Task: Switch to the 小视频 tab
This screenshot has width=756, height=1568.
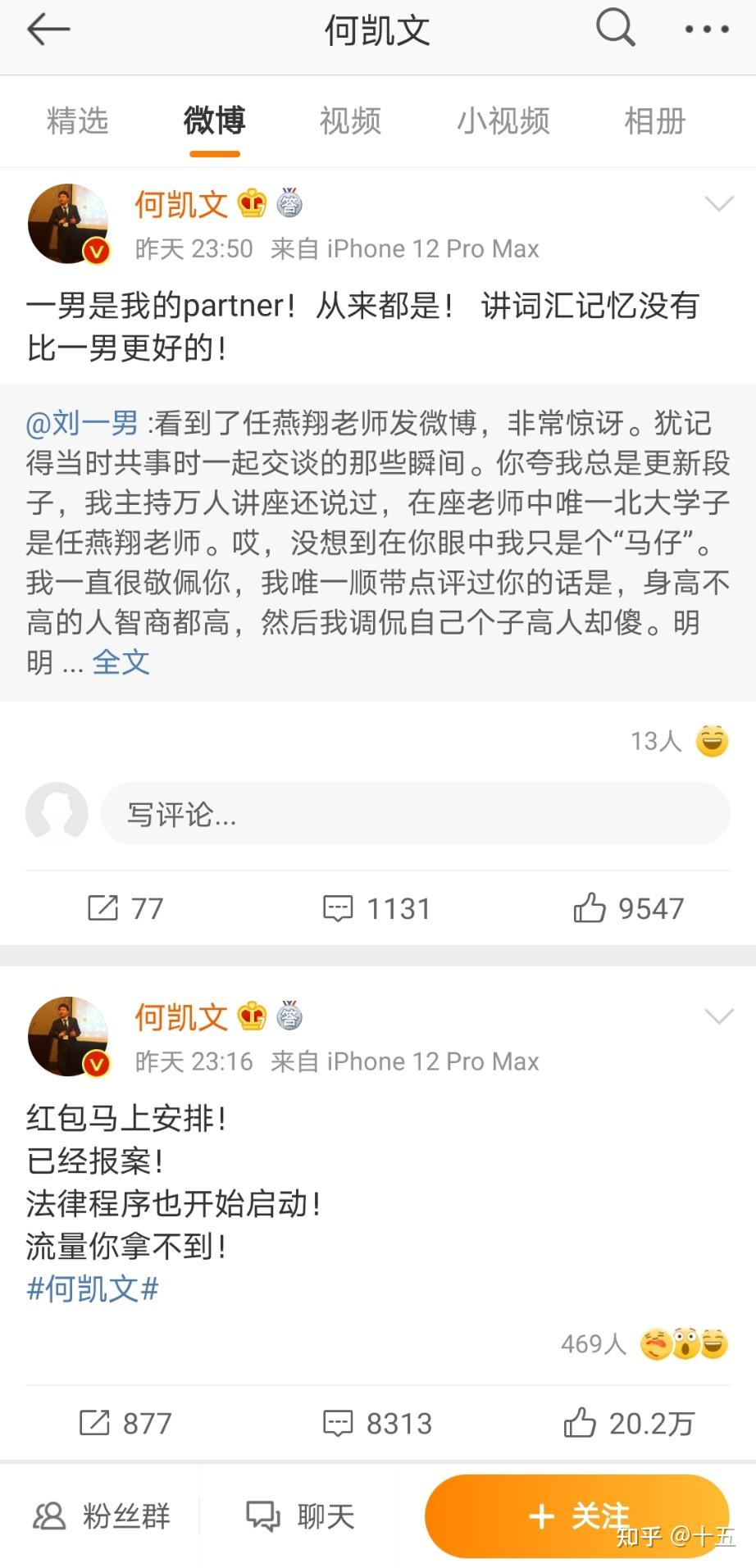Action: coord(503,121)
